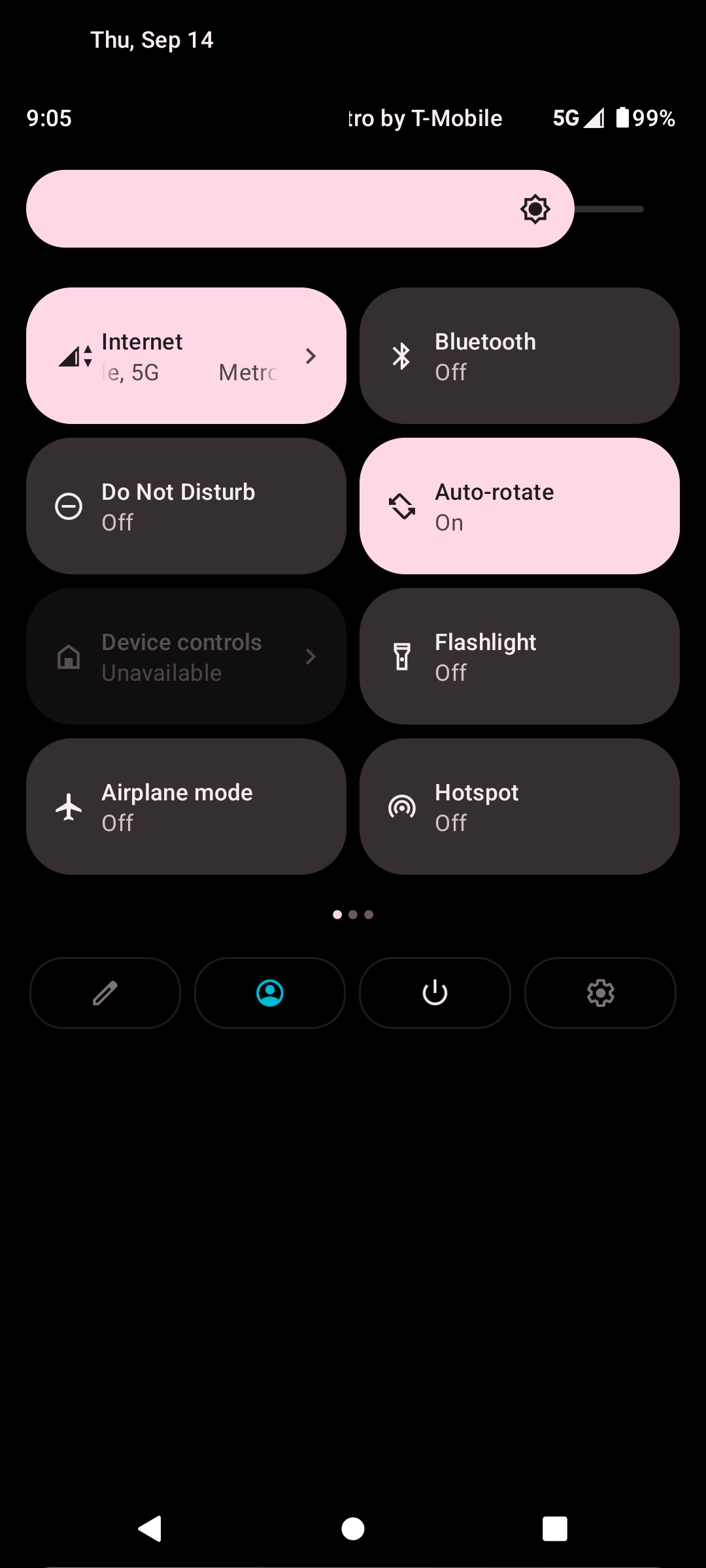This screenshot has width=706, height=1568.
Task: Tap the brightness slider
Action: point(335,209)
